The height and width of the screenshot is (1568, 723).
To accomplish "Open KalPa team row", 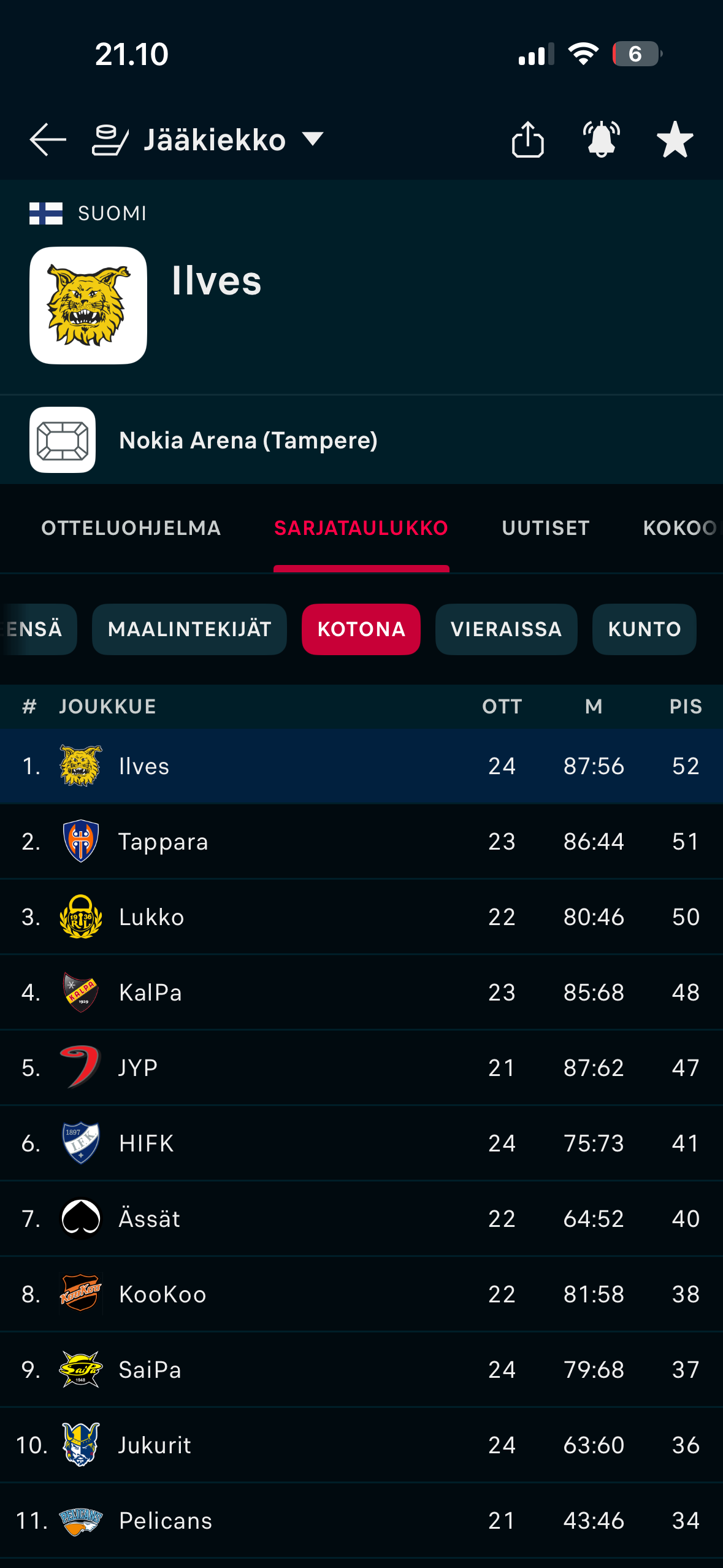I will click(x=361, y=993).
